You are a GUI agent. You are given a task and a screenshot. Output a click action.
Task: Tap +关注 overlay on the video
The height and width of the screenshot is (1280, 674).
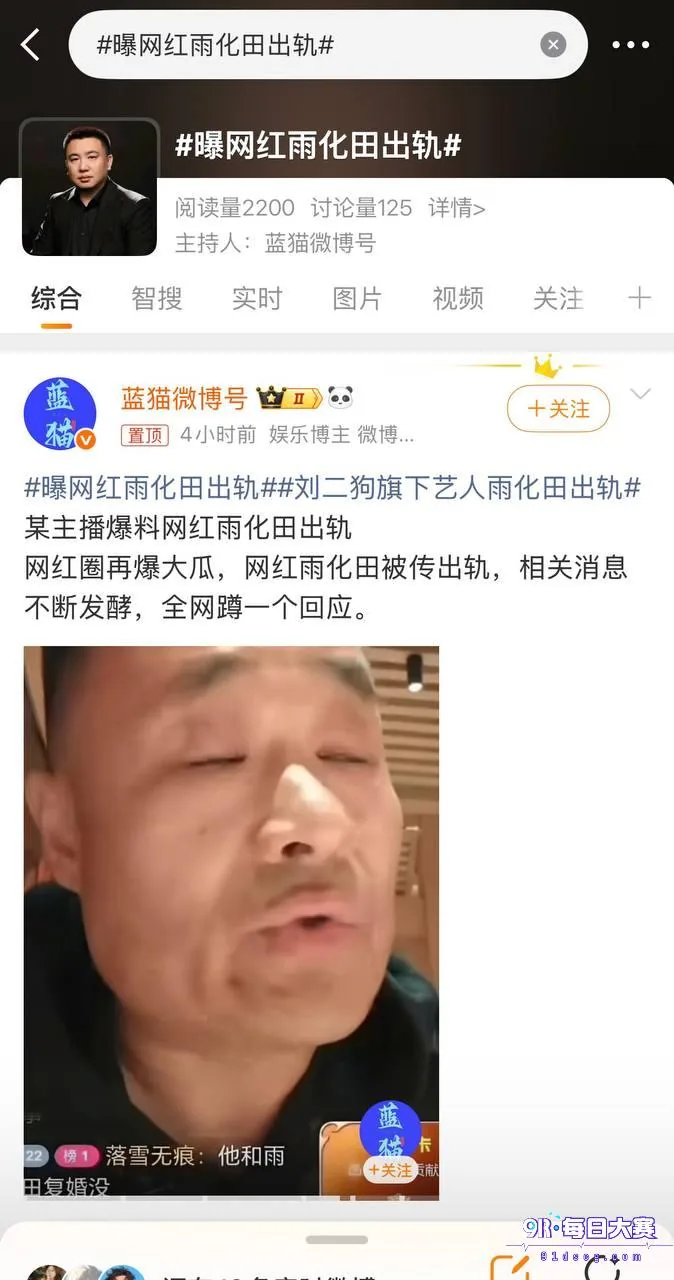tap(390, 1169)
